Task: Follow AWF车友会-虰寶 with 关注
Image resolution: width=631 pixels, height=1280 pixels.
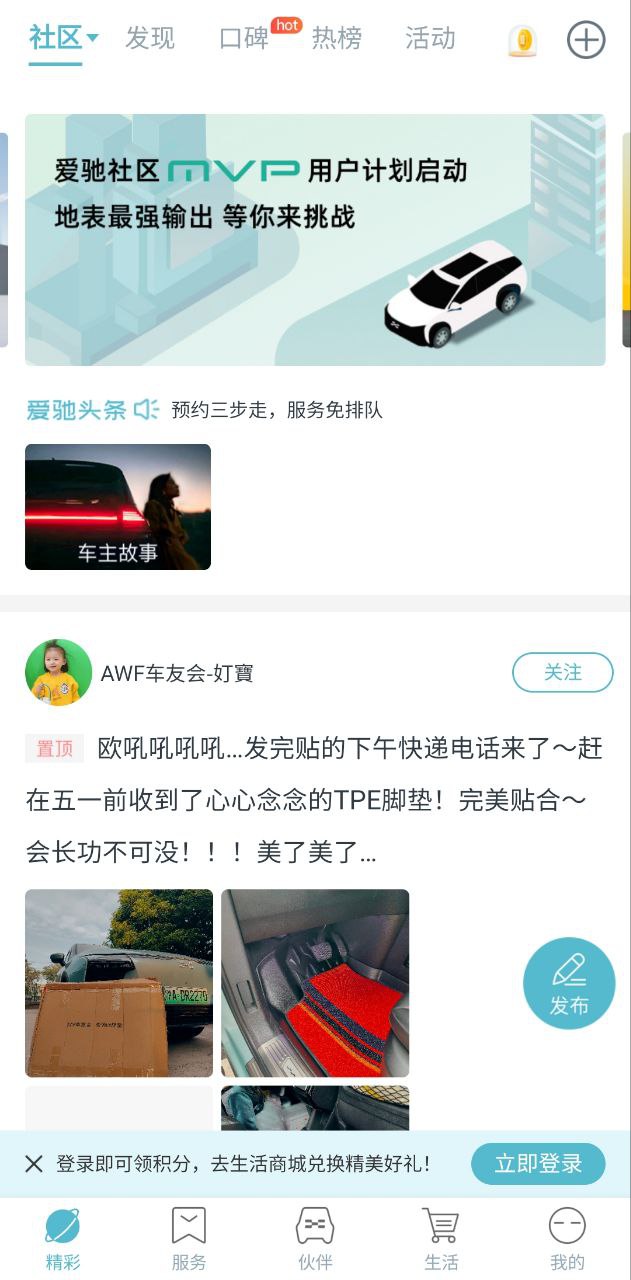Action: pos(562,673)
